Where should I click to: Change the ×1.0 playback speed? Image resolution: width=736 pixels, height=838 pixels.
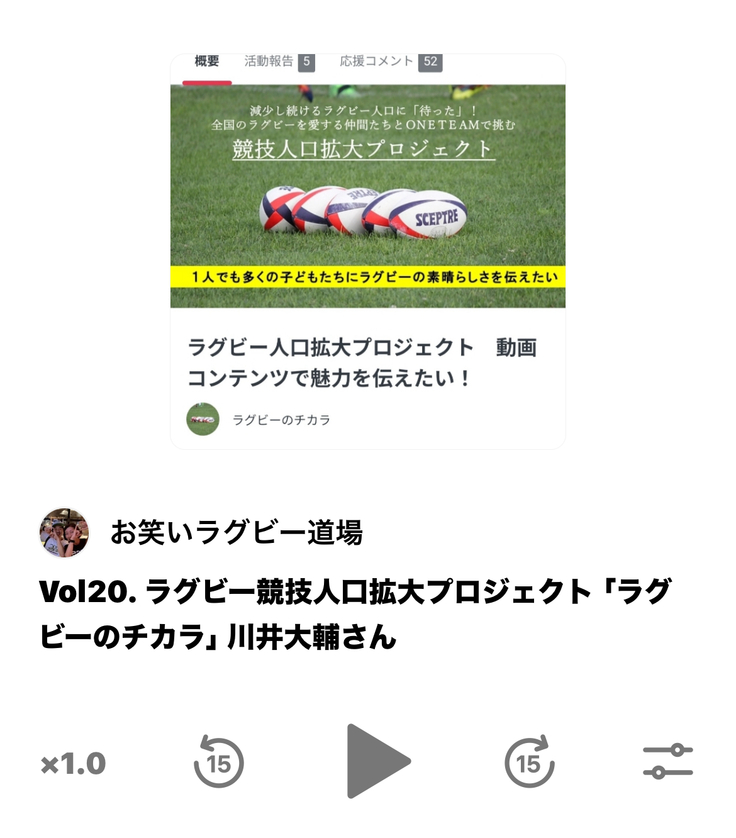click(73, 764)
